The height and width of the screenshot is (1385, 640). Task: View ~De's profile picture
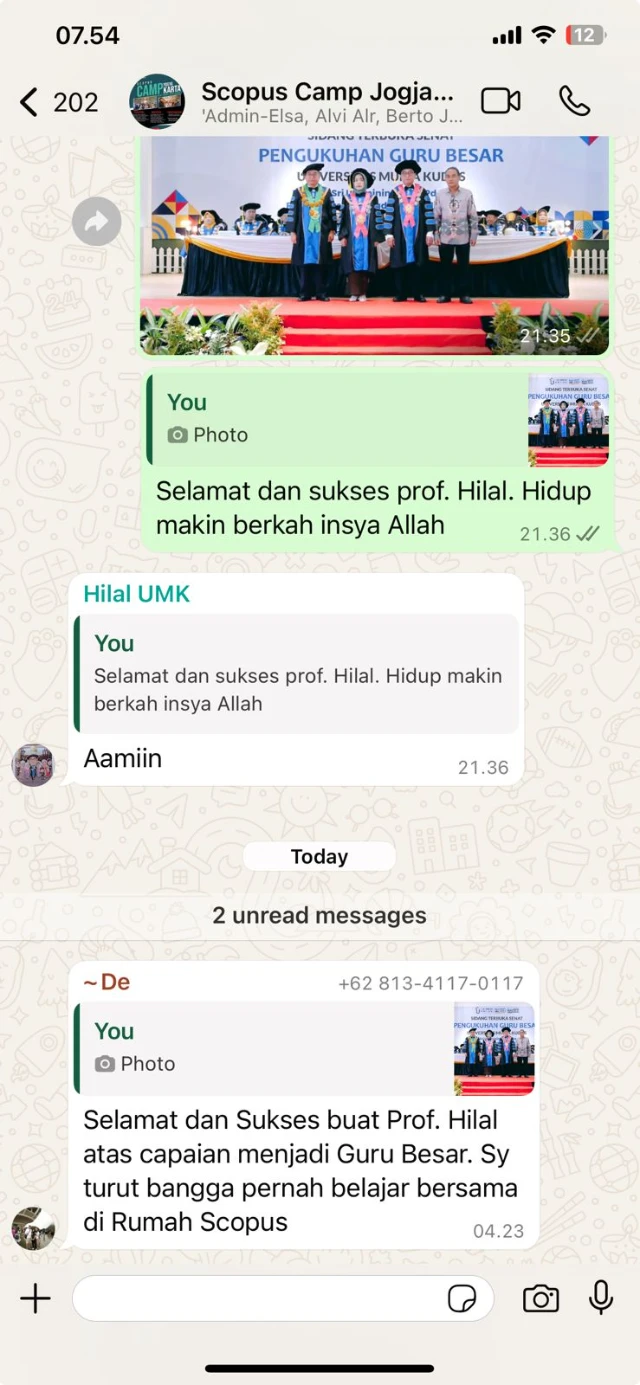[x=32, y=1228]
